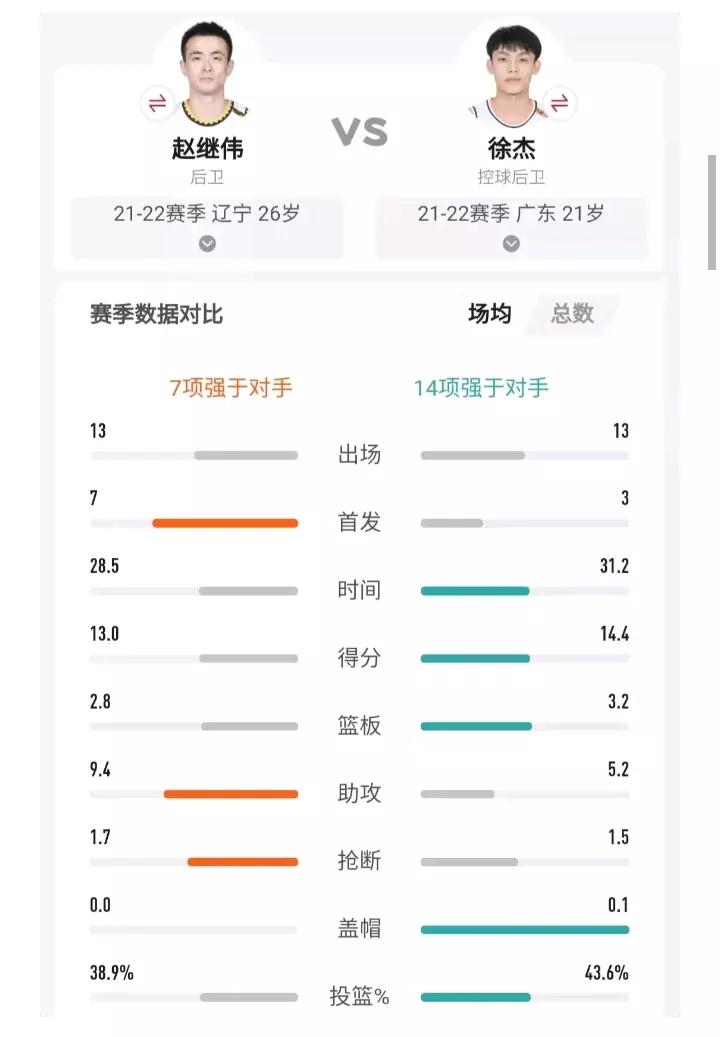
Task: Click Zhao Jiwei's 首发 (starts) stat bar
Action: (224, 523)
